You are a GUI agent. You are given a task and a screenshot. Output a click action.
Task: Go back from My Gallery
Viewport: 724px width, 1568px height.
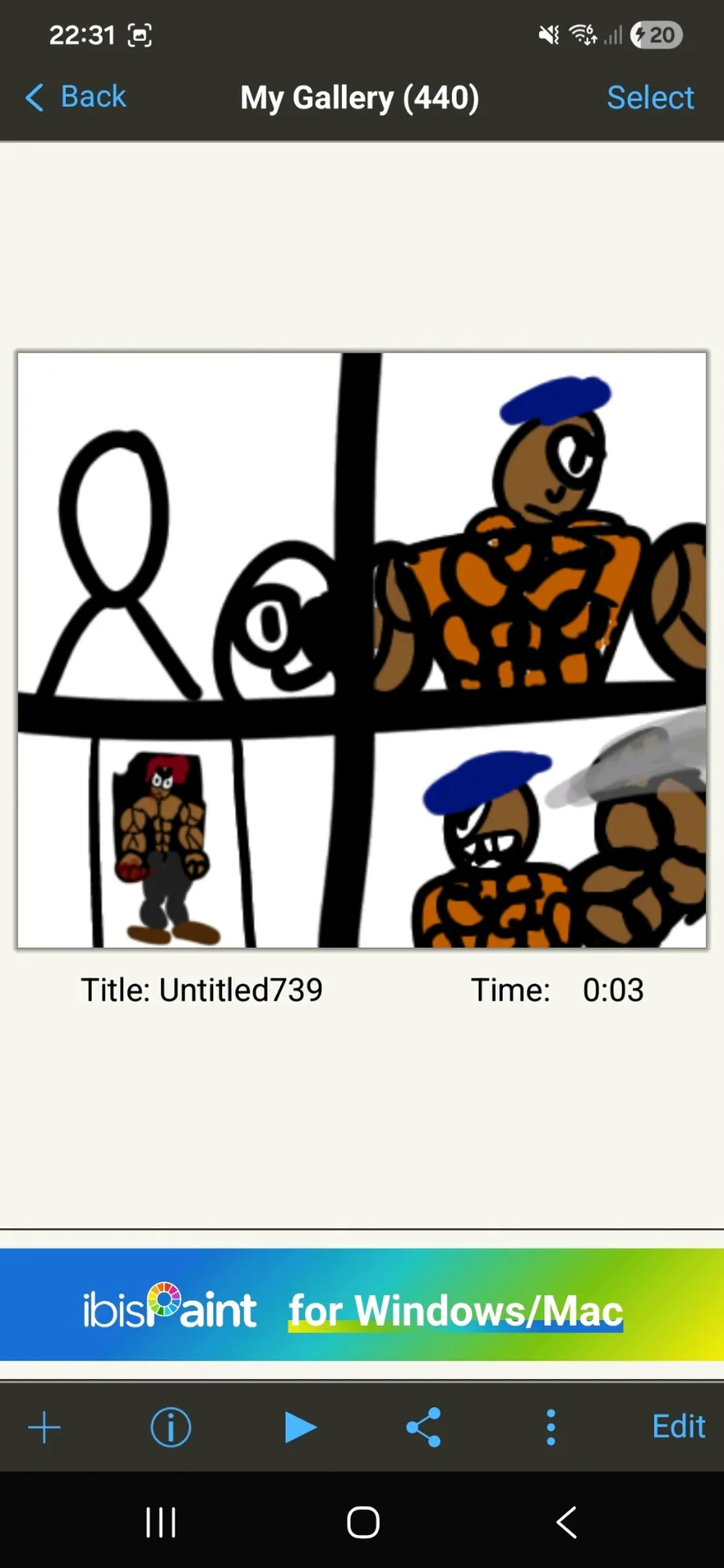coord(76,97)
